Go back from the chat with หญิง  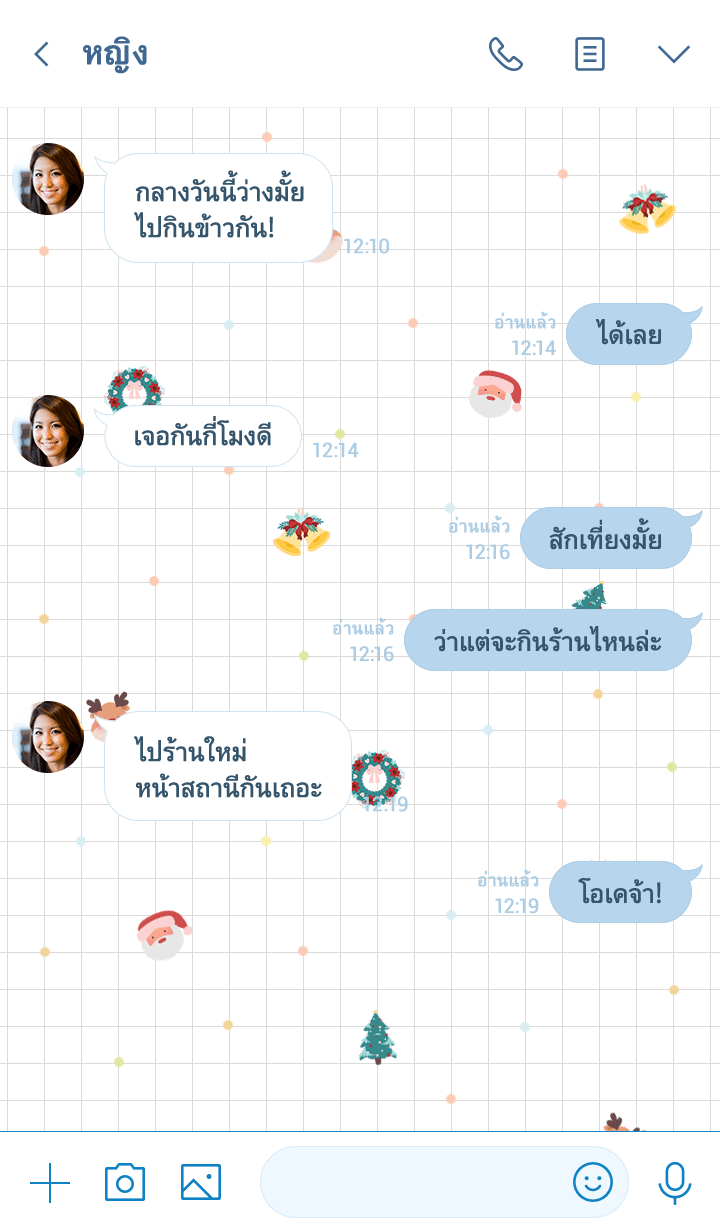coord(41,54)
